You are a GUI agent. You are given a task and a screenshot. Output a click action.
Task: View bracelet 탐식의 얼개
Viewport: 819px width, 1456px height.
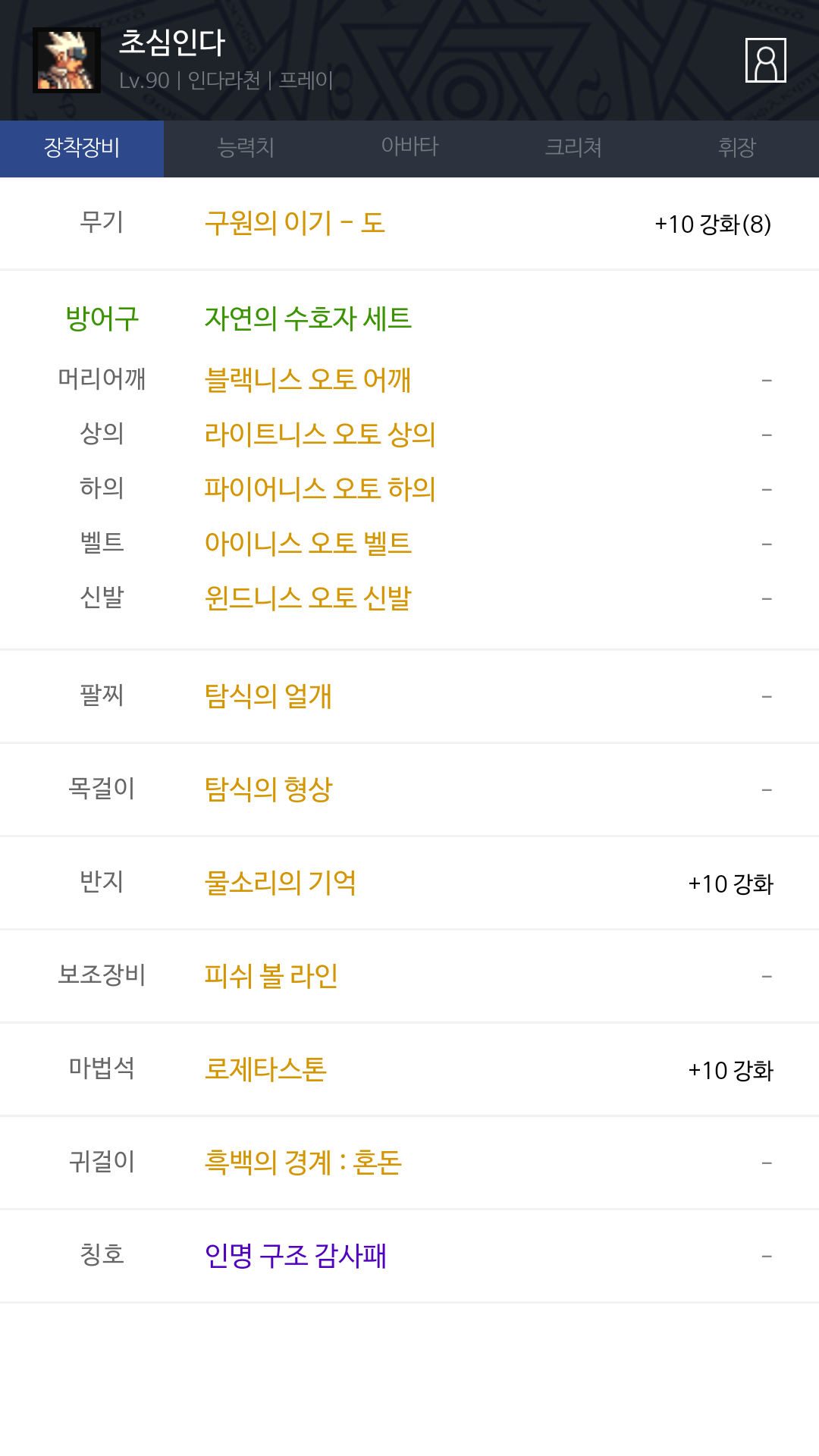click(x=268, y=696)
